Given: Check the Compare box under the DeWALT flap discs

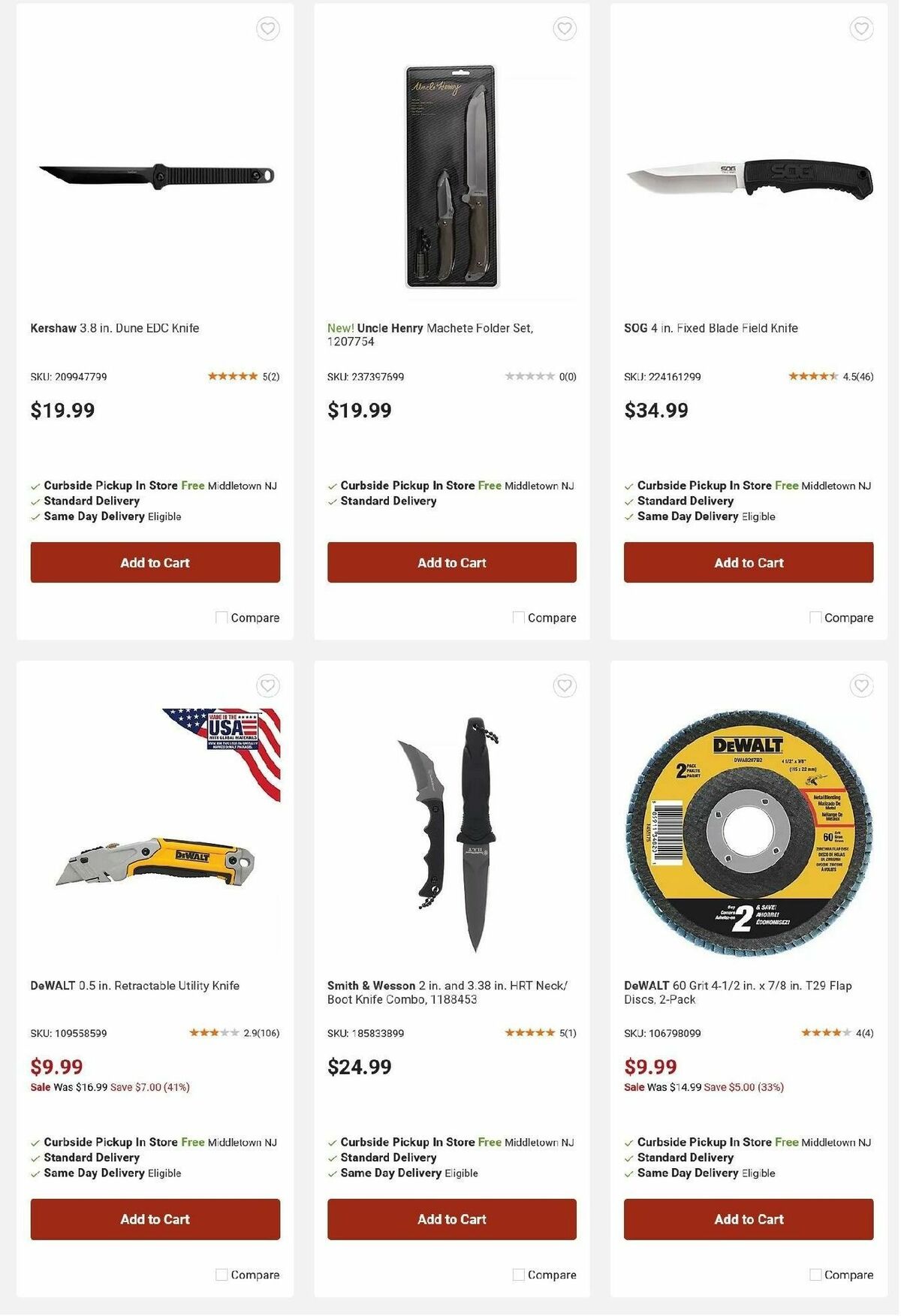Looking at the screenshot, I should click(x=815, y=1275).
